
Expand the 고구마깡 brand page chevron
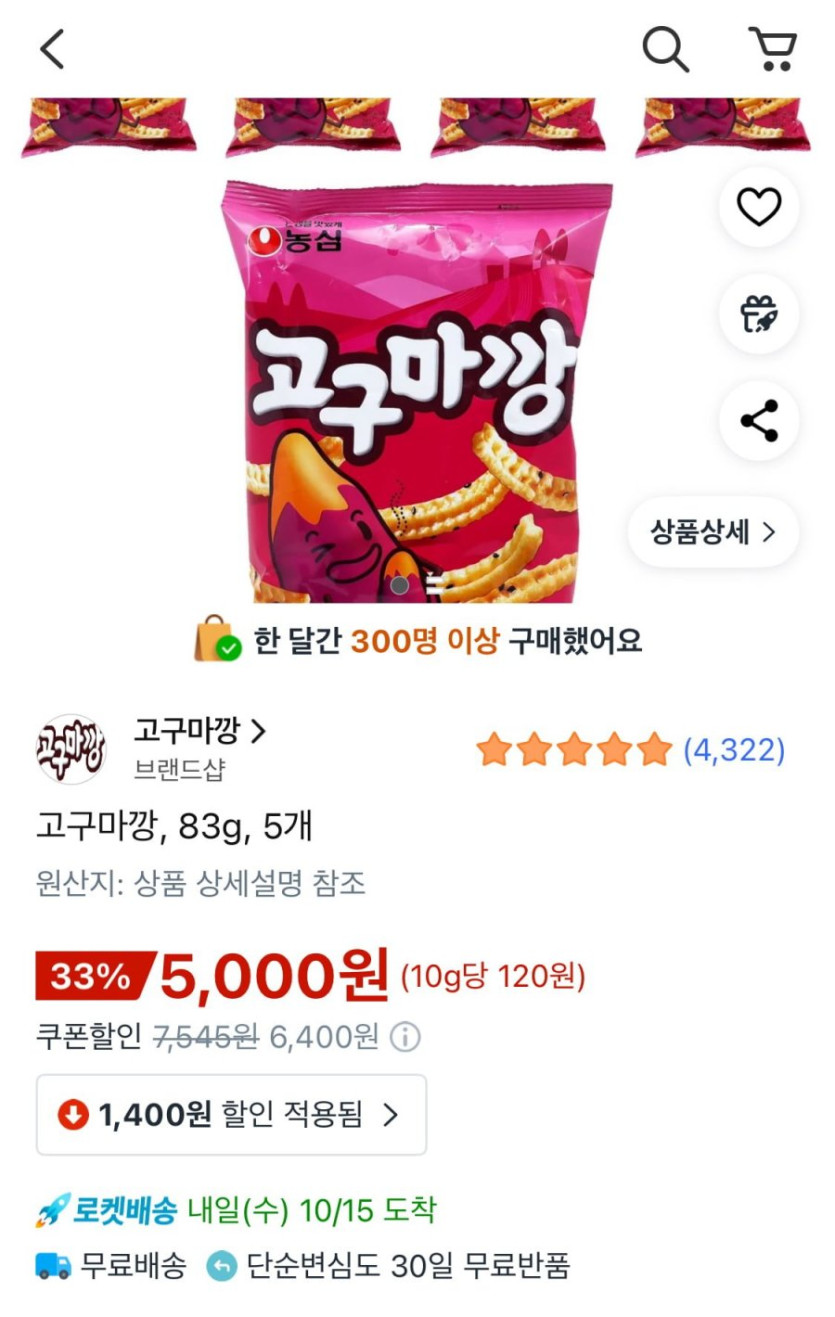pyautogui.click(x=260, y=732)
